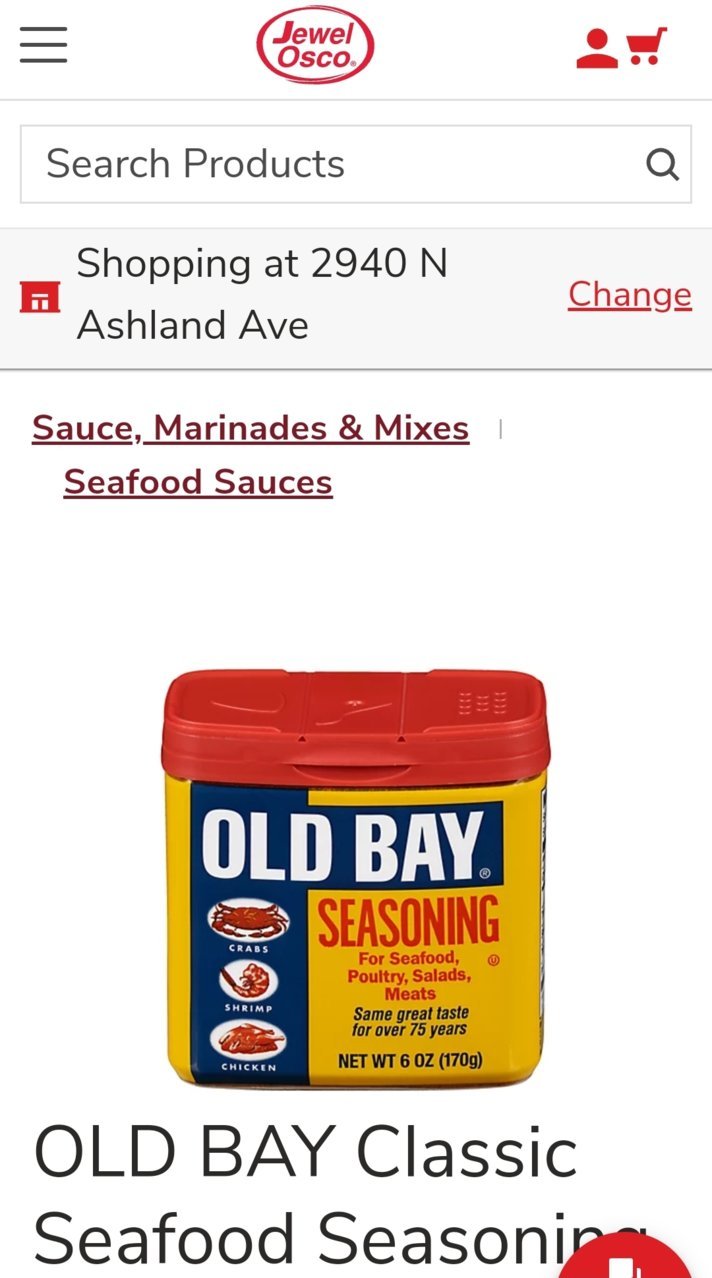Open Sauce, Marinades & Mixes breadcrumb

251,428
